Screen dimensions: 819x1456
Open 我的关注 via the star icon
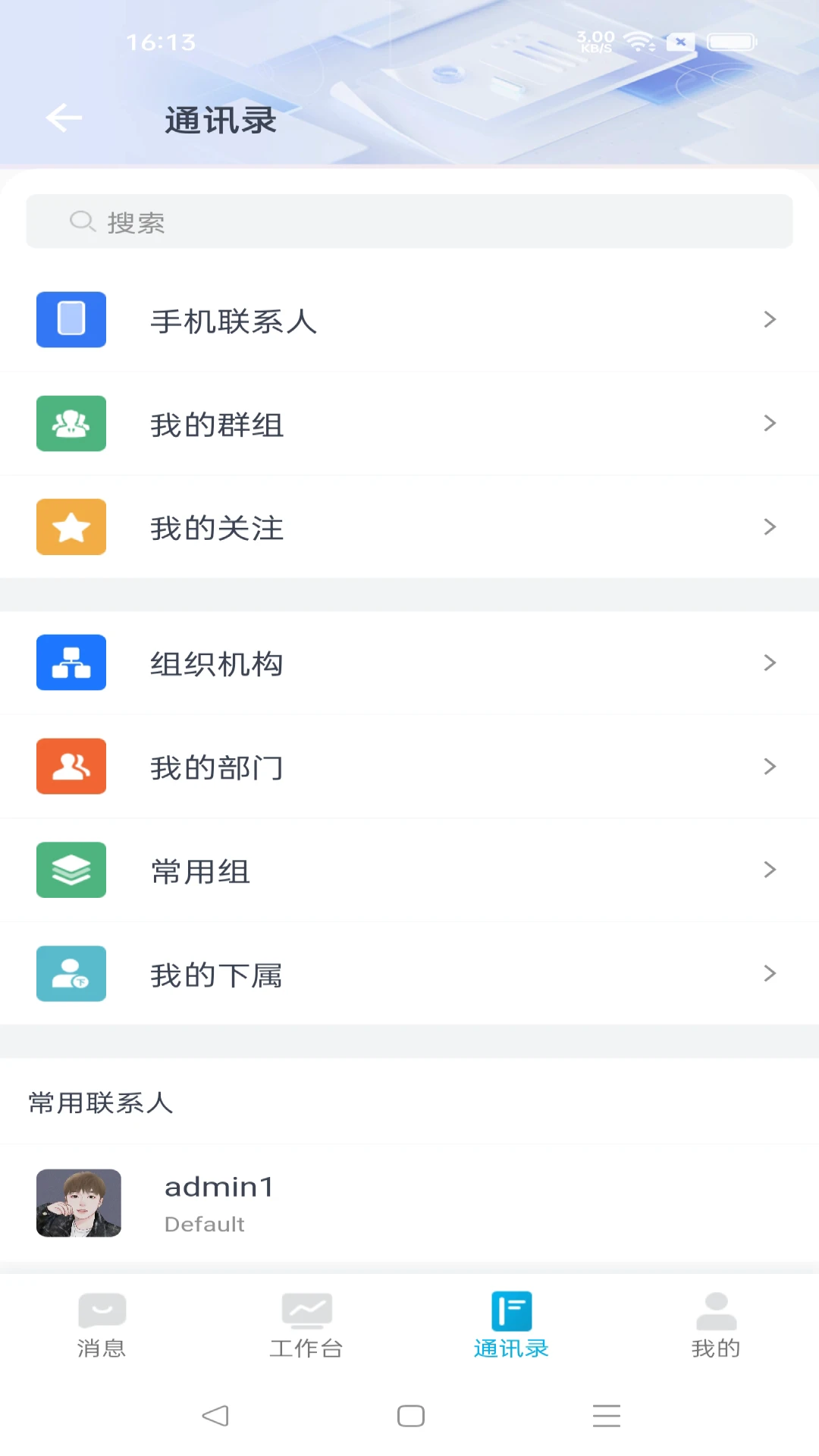click(71, 527)
